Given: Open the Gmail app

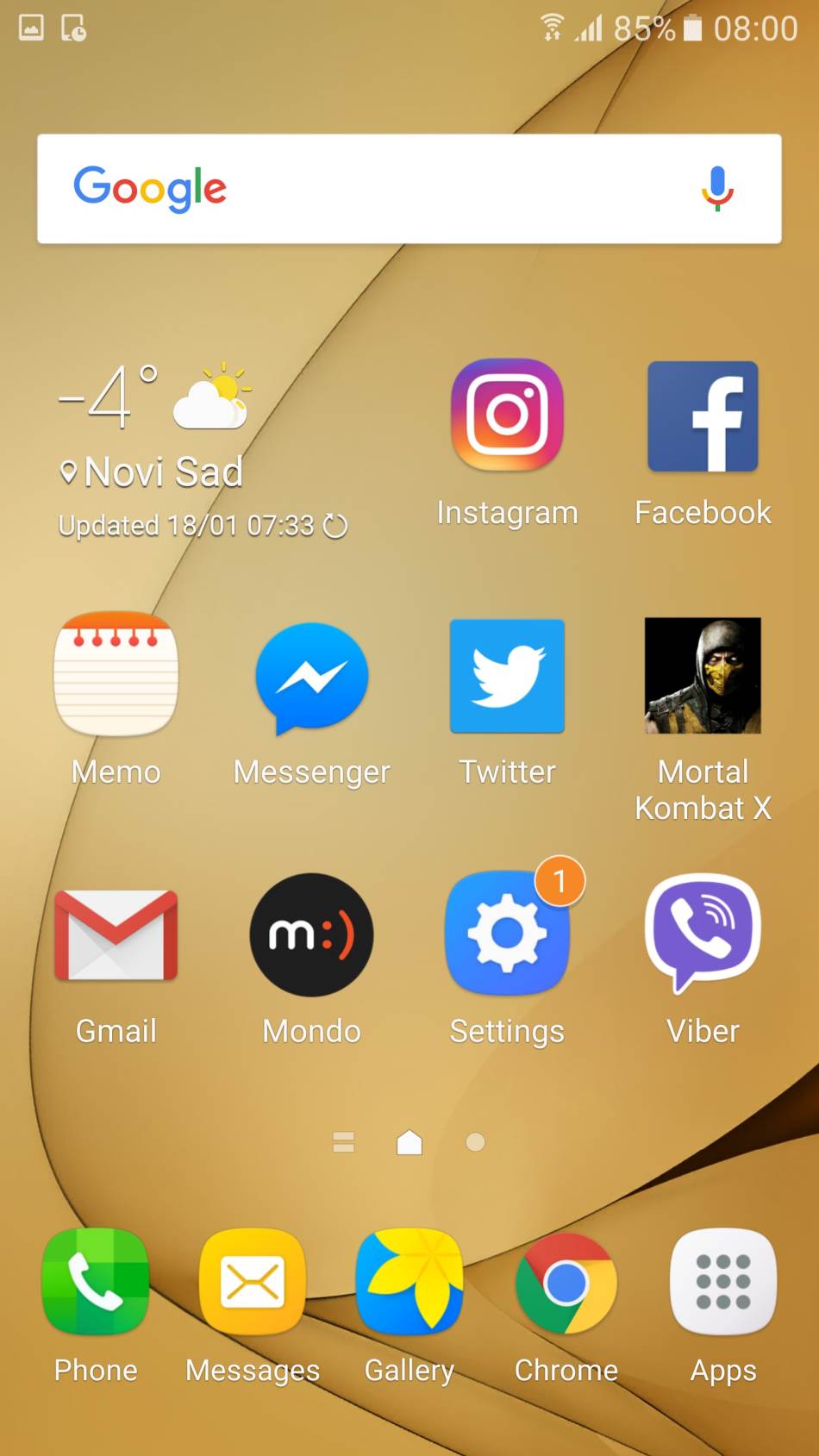Looking at the screenshot, I should point(116,934).
